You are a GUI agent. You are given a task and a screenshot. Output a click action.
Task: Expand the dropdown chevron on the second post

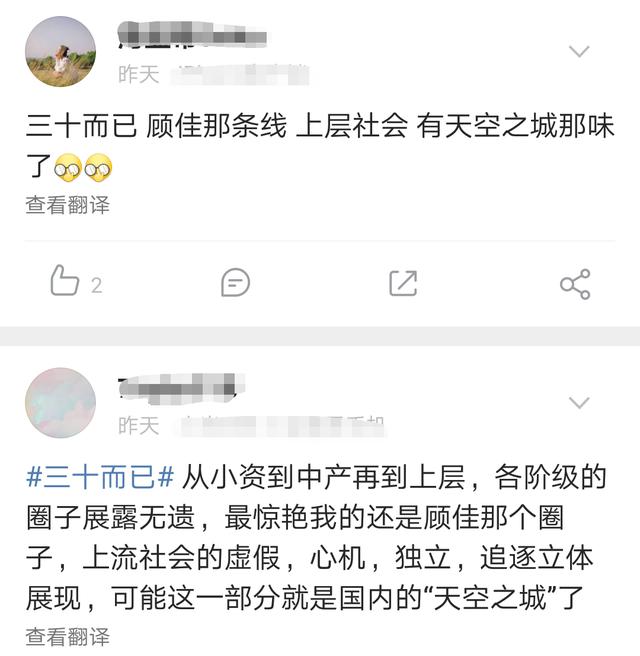click(x=579, y=403)
